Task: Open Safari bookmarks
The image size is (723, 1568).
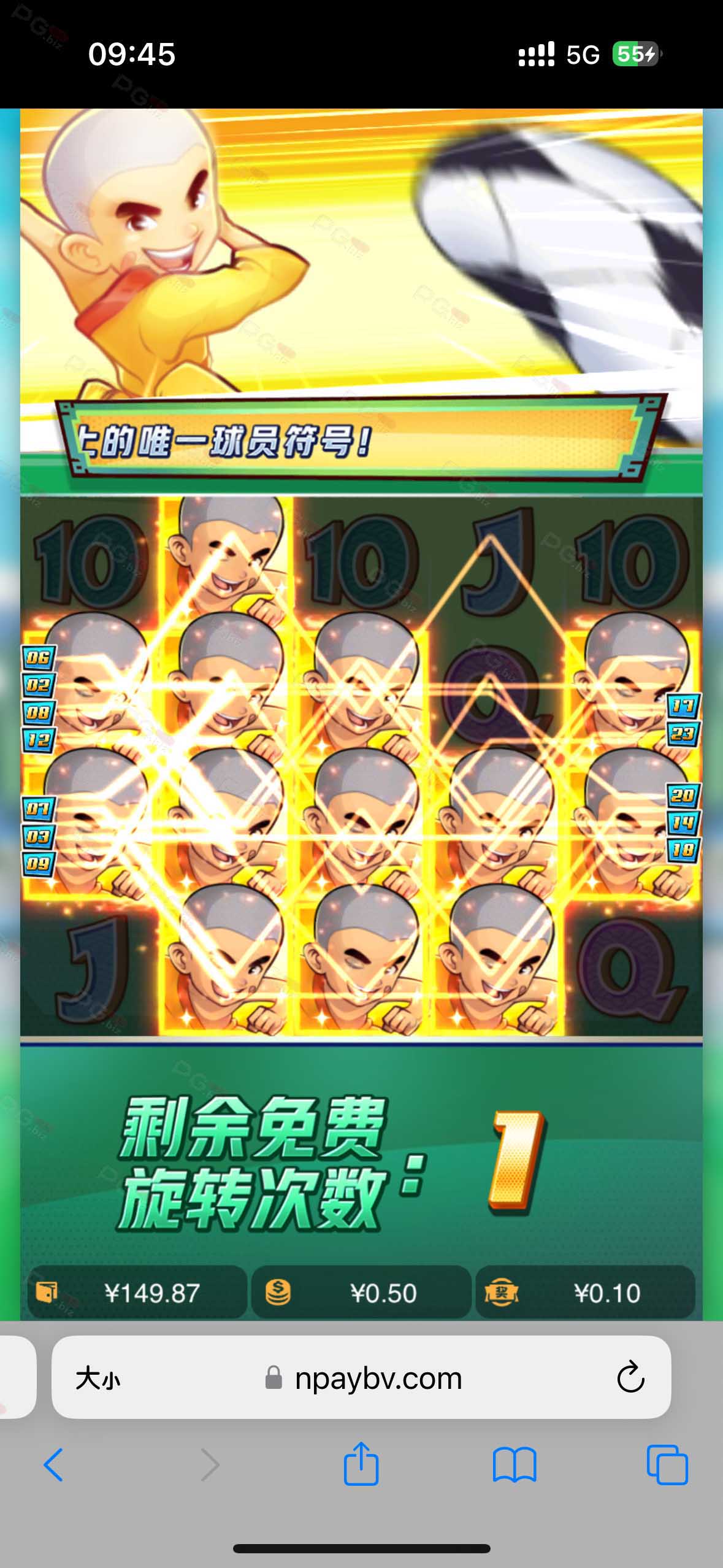Action: tap(515, 1465)
